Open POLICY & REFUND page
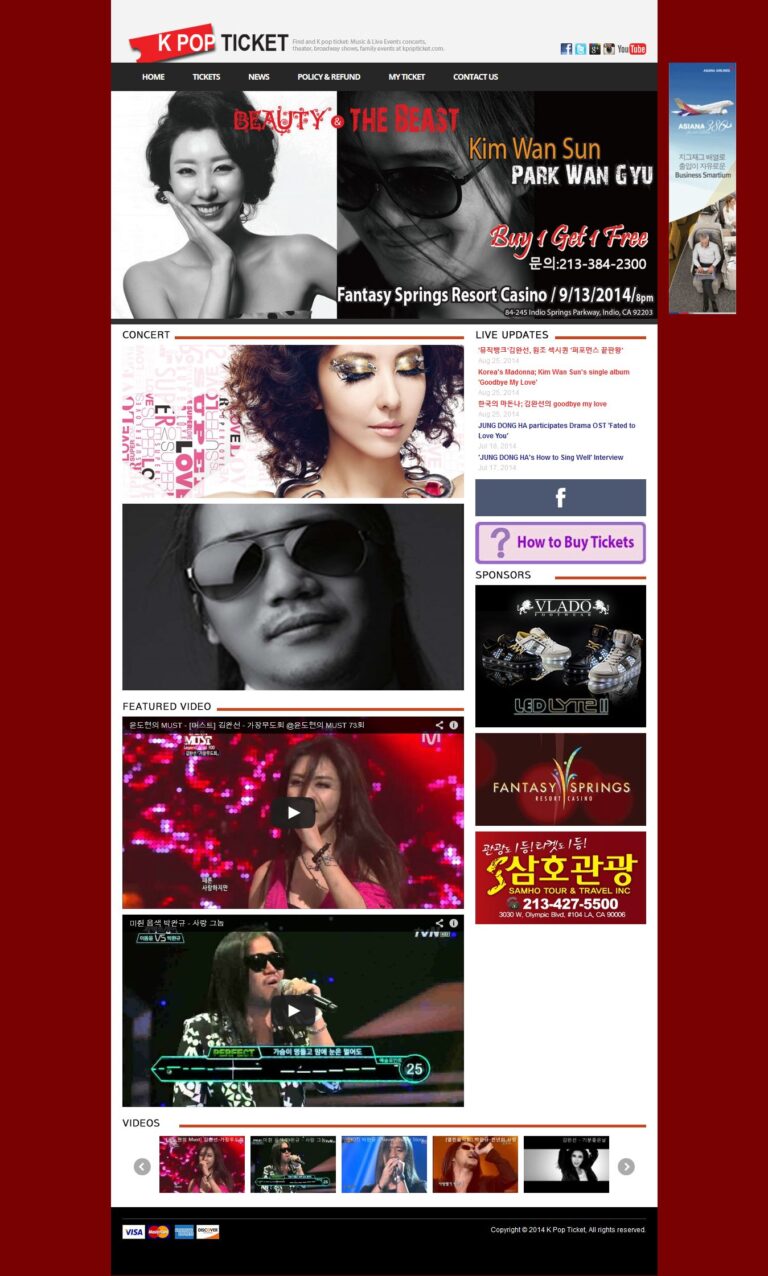Image resolution: width=768 pixels, height=1276 pixels. [x=329, y=77]
